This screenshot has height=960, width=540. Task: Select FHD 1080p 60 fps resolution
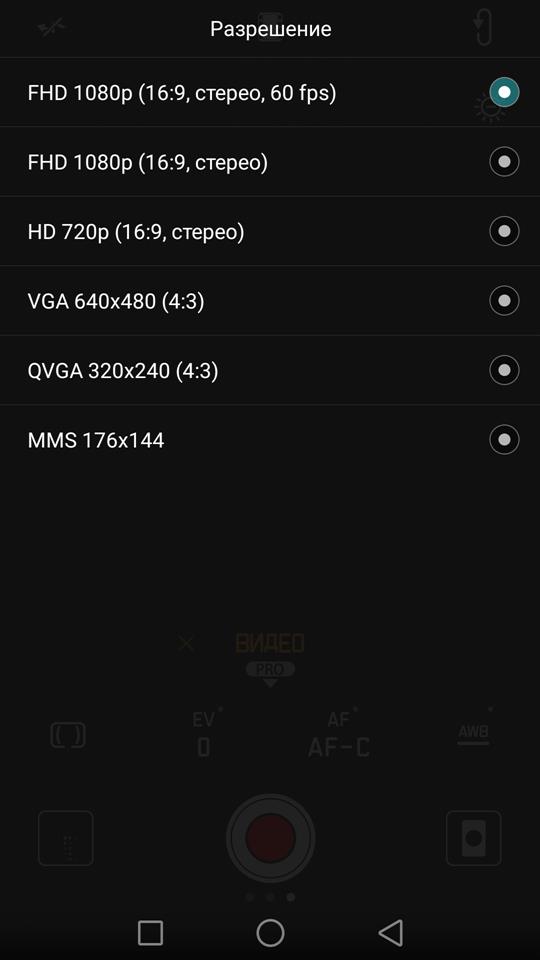click(270, 93)
